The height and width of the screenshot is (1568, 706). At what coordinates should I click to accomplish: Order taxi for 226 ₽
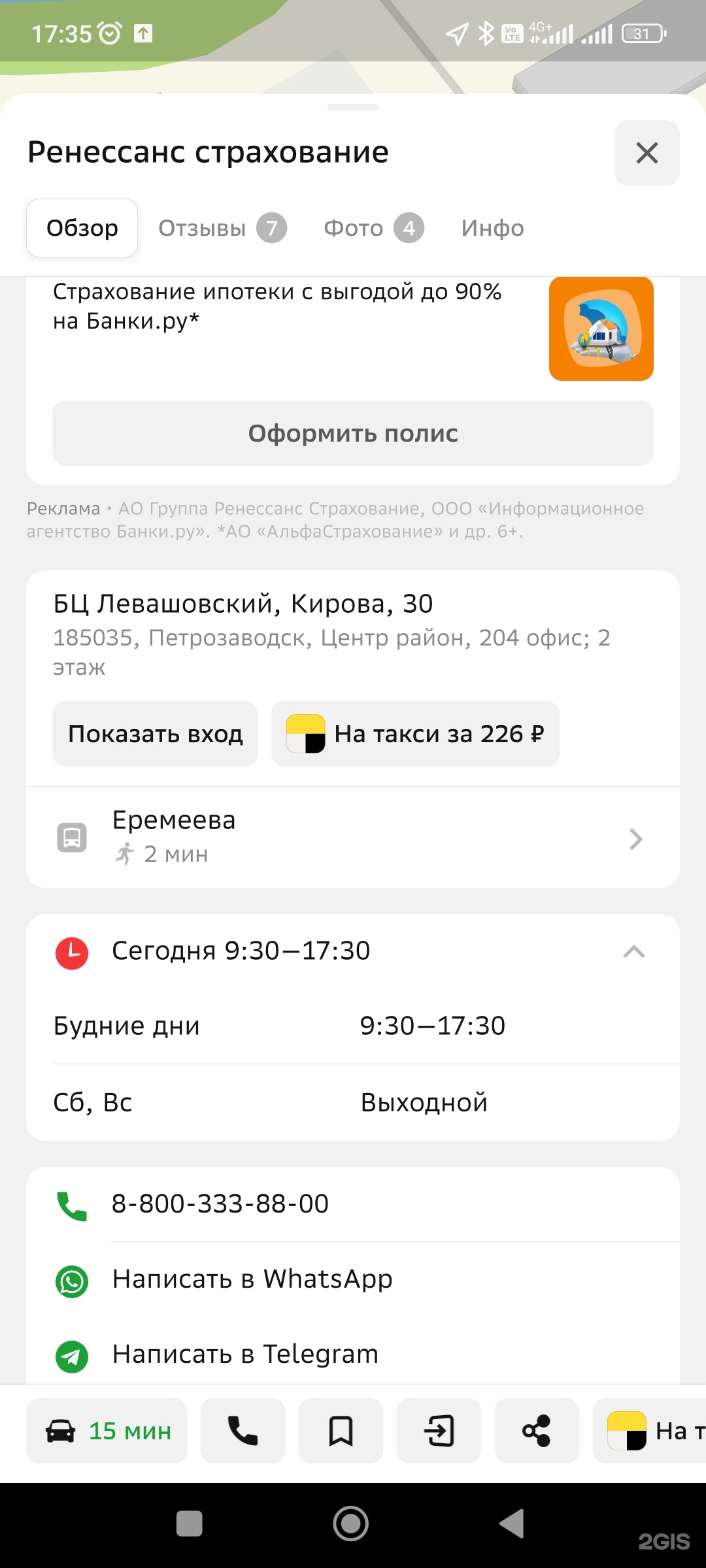[x=416, y=734]
